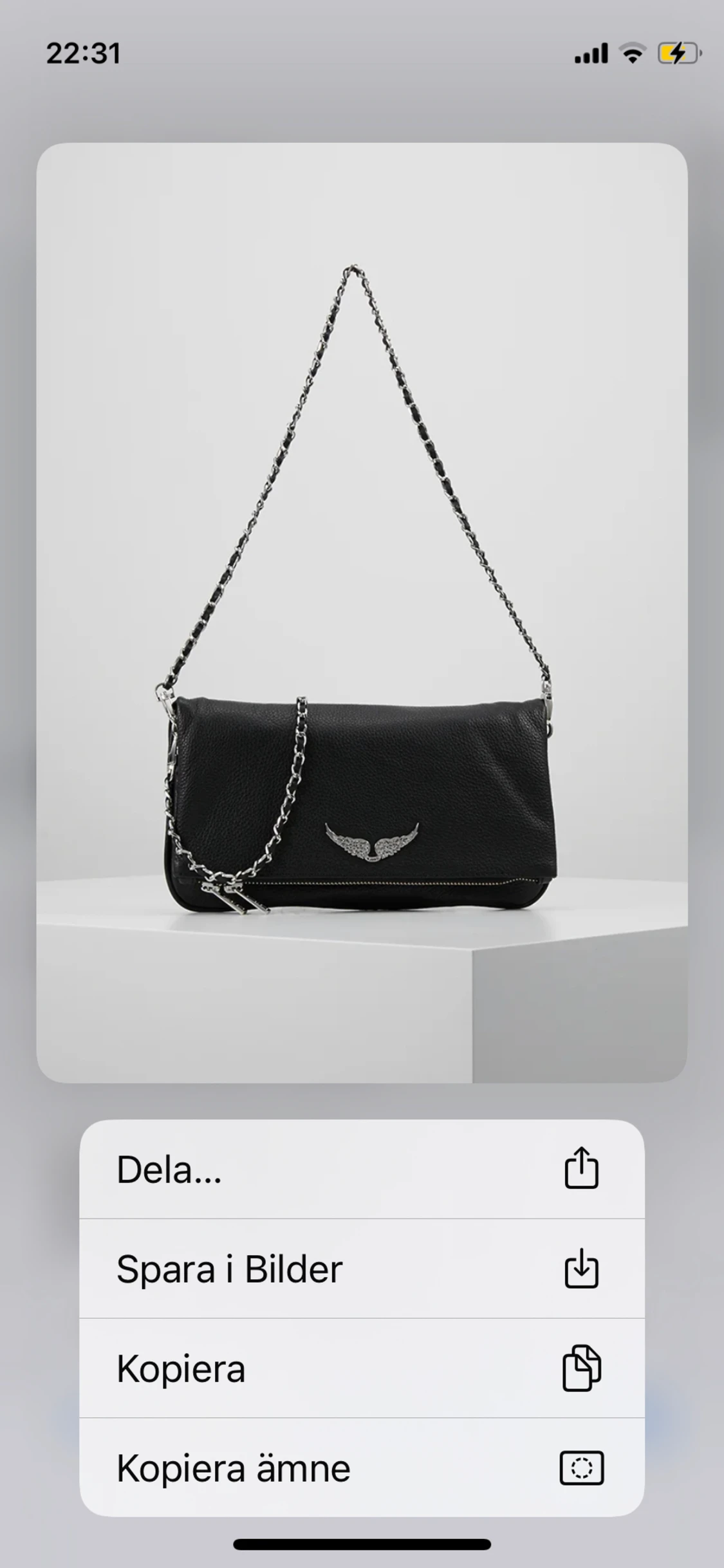Screen dimensions: 724x1568
Task: Select Kopiera ämne option
Action: (x=362, y=1468)
